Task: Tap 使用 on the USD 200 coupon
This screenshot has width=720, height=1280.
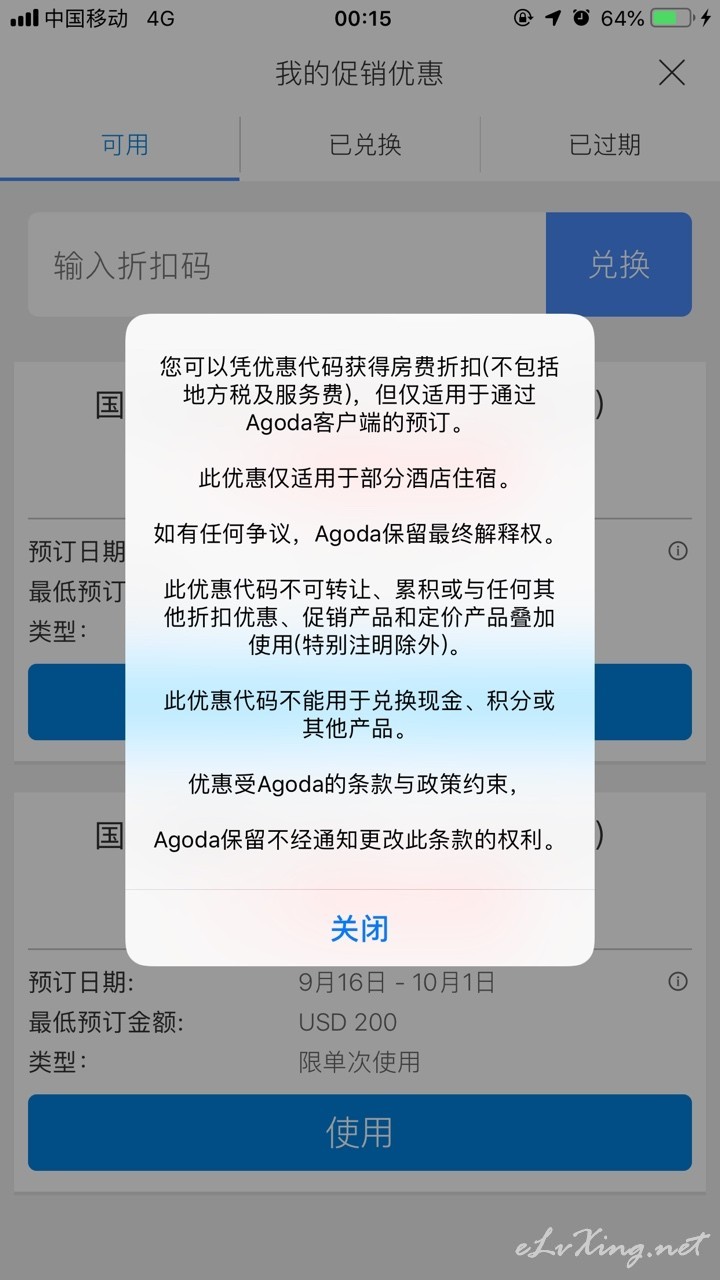Action: tap(360, 1132)
